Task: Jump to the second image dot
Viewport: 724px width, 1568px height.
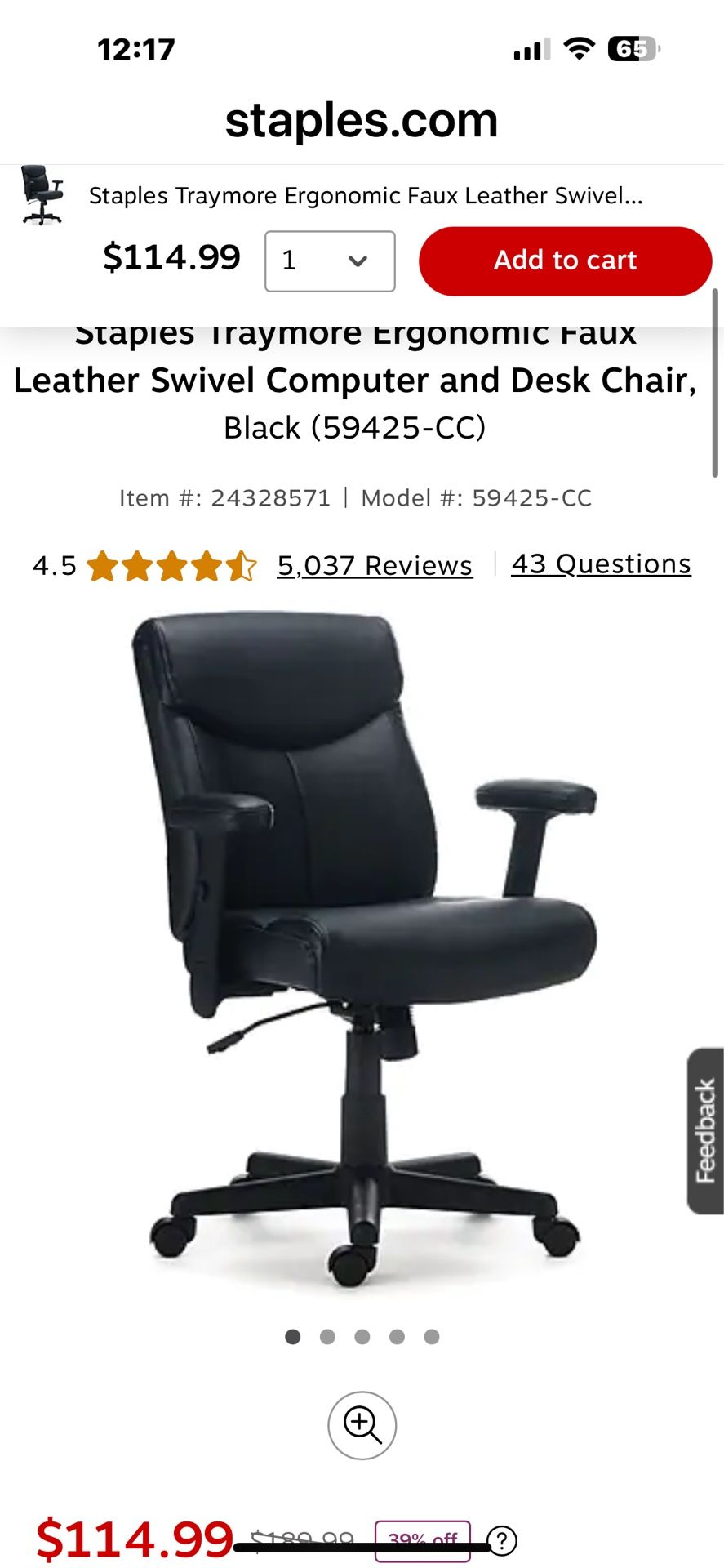Action: coord(327,1337)
